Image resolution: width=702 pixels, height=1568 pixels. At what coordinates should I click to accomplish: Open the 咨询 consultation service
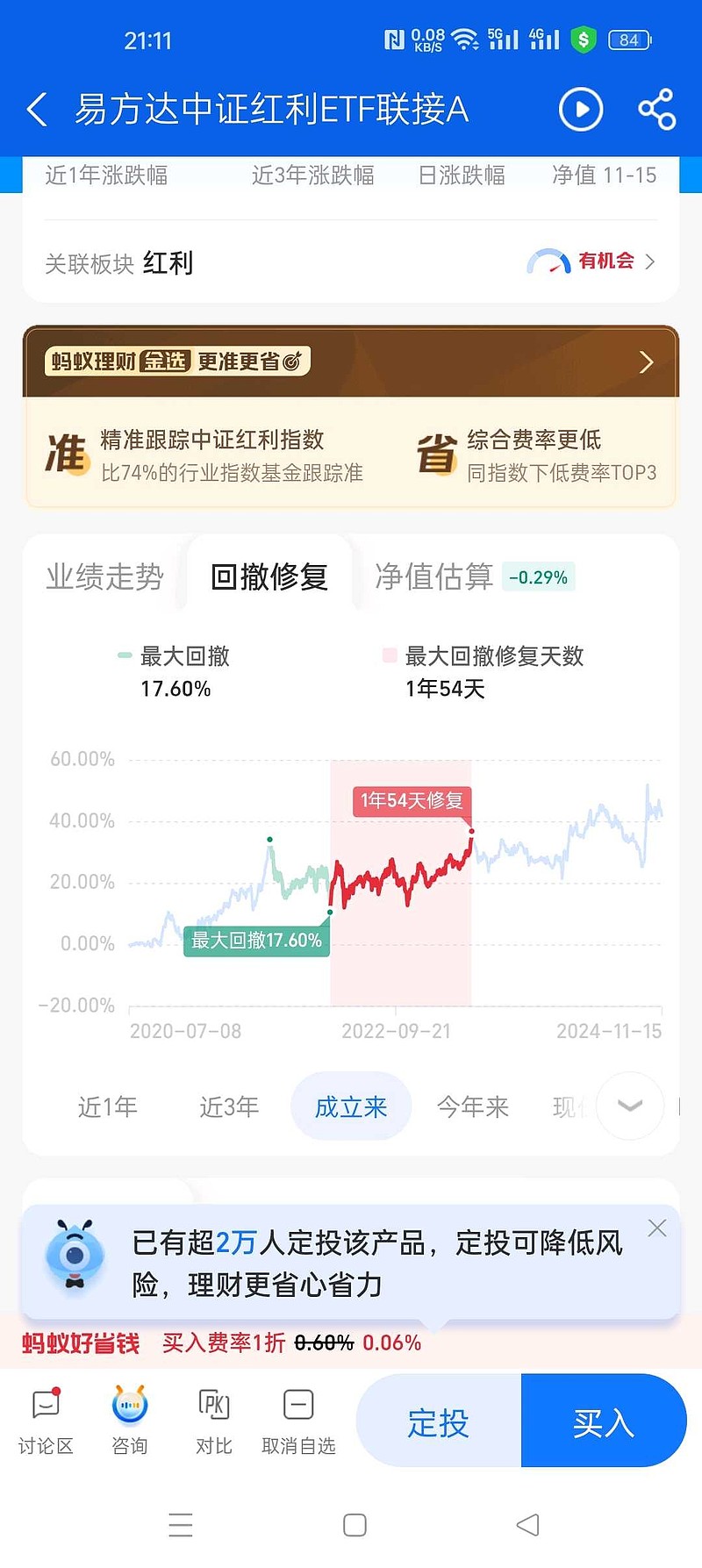point(129,1421)
